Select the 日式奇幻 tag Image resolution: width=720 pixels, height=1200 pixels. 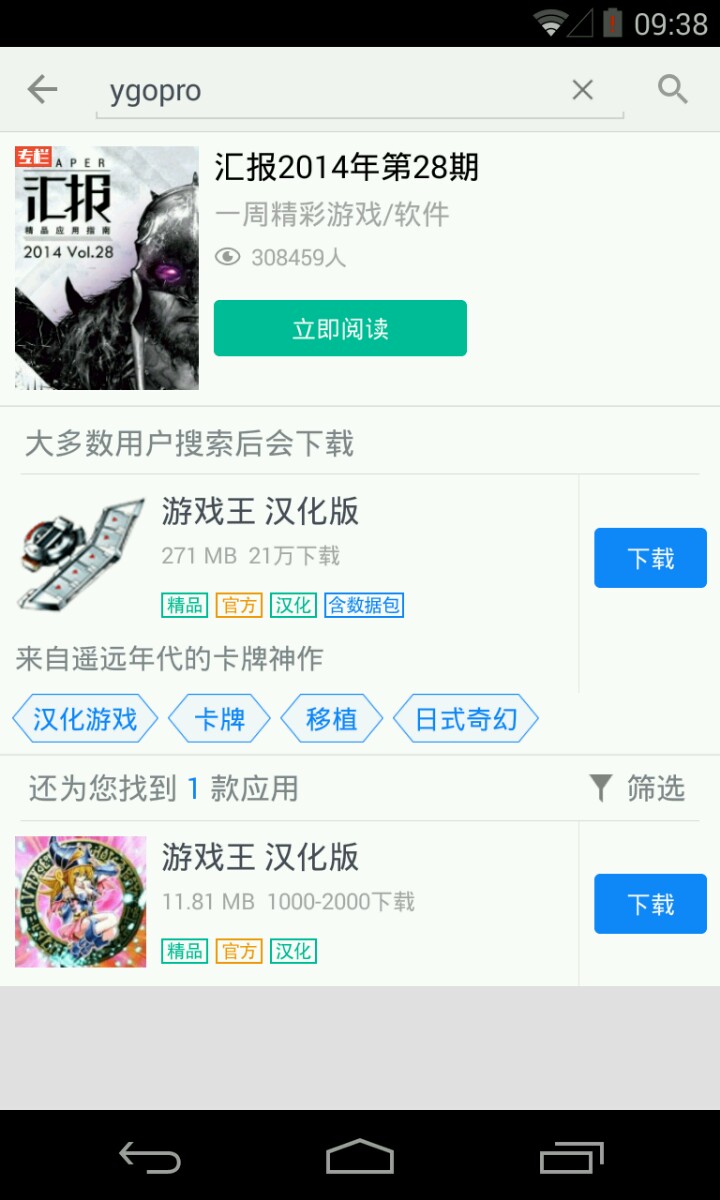point(466,719)
